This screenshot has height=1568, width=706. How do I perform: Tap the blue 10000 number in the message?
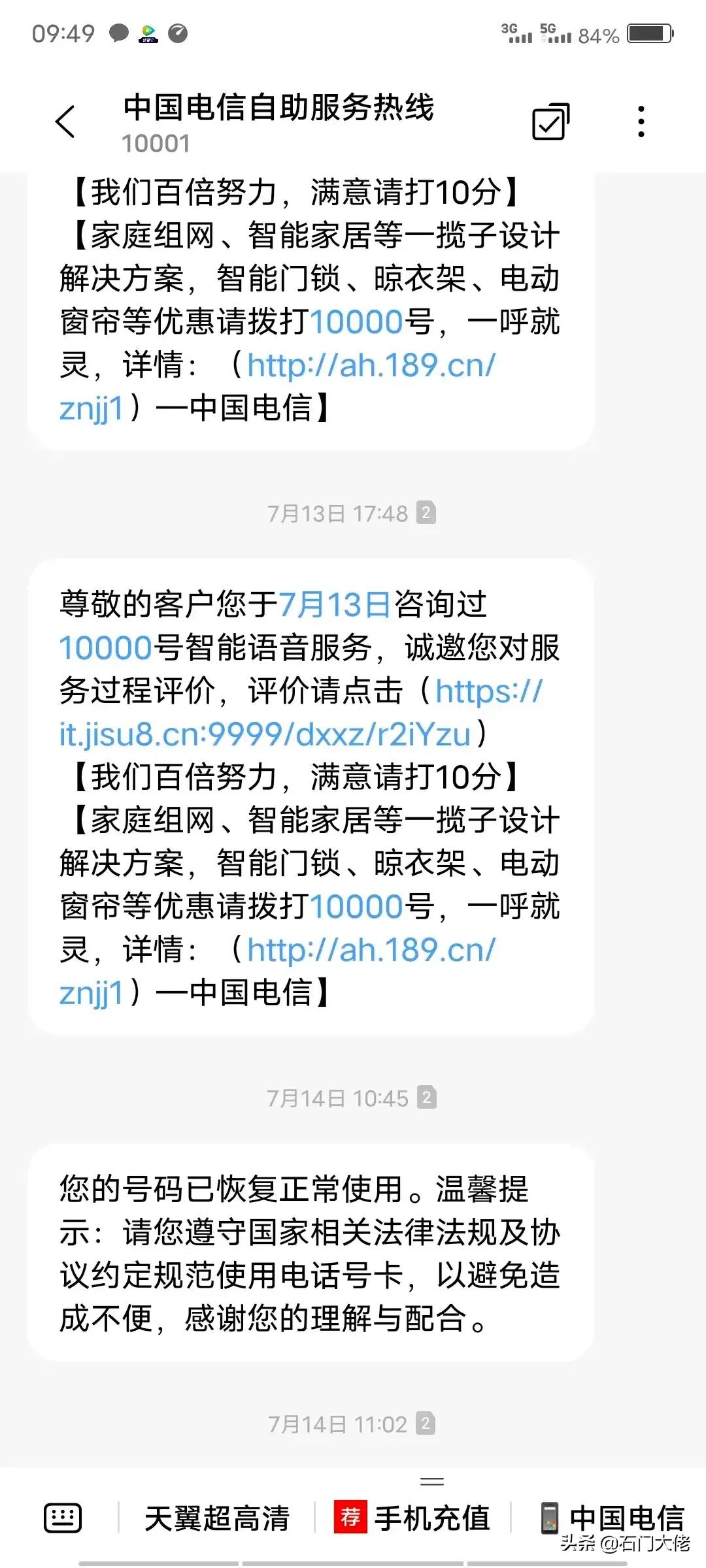105,647
